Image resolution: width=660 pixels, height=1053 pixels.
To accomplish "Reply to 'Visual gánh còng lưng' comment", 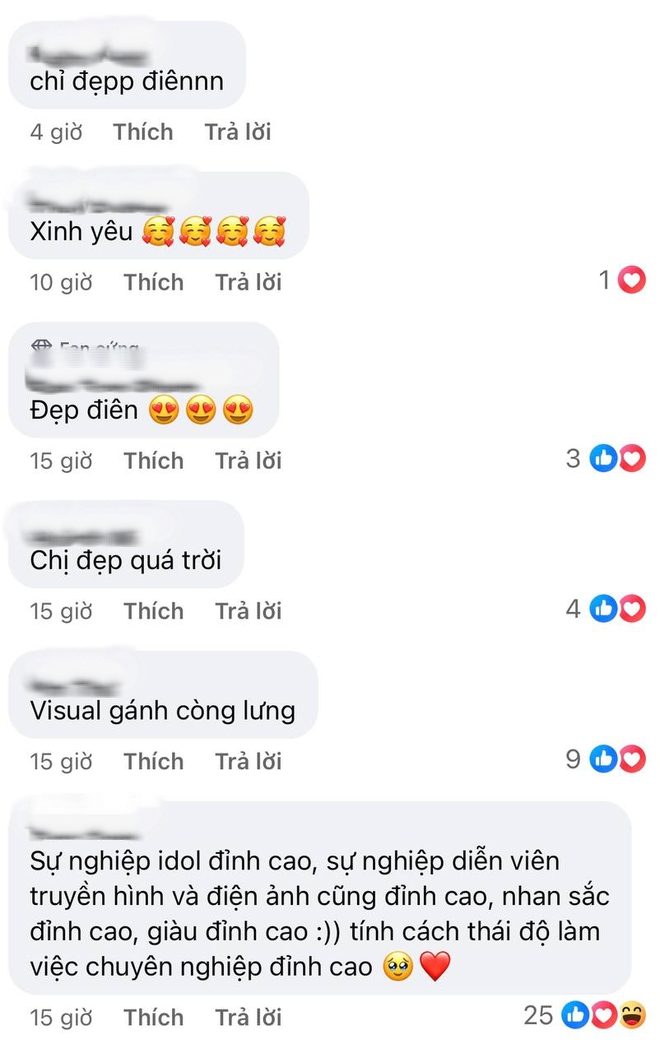I will (248, 761).
